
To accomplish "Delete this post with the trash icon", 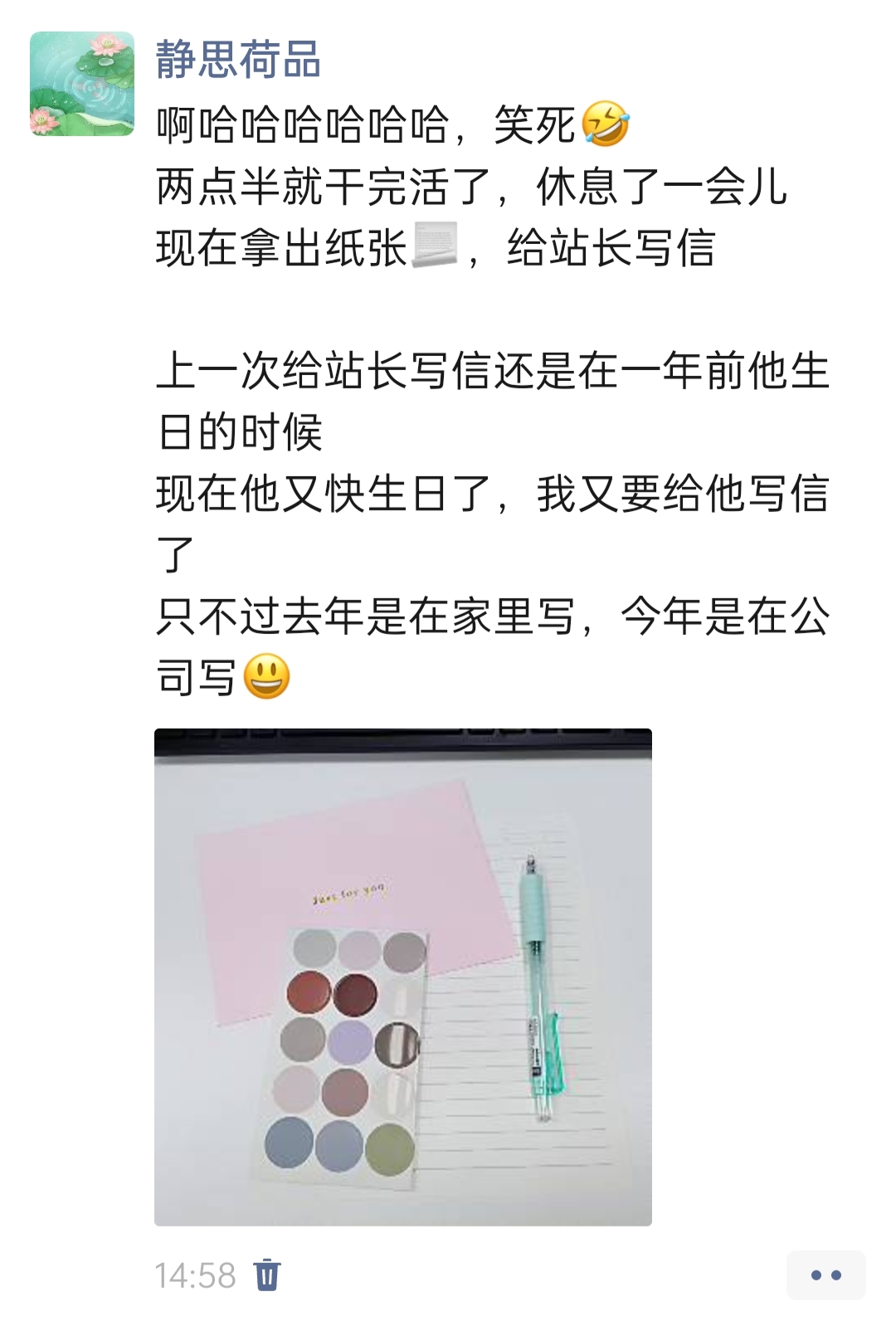I will (x=267, y=1275).
